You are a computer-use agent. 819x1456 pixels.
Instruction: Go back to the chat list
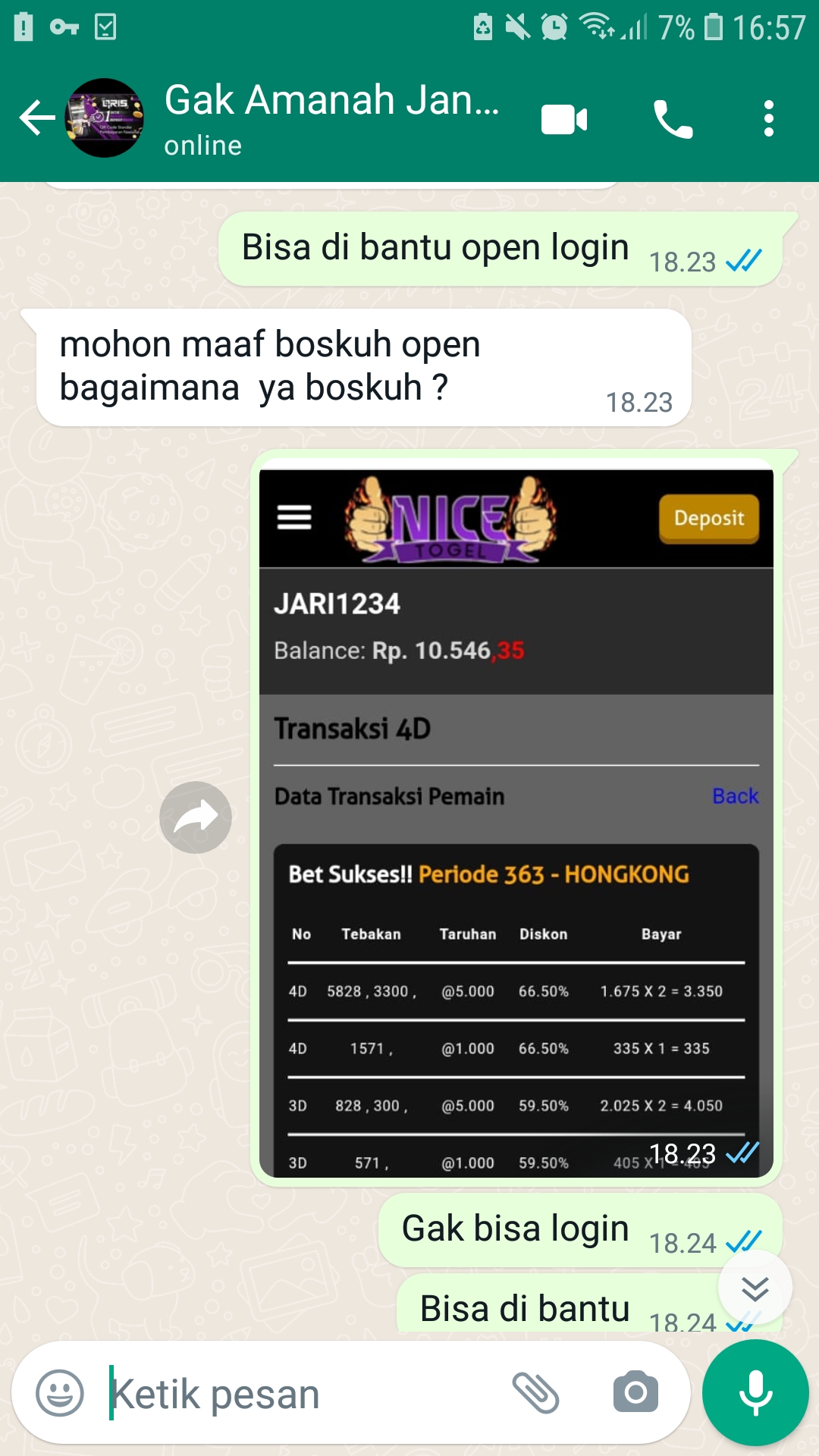[36, 118]
